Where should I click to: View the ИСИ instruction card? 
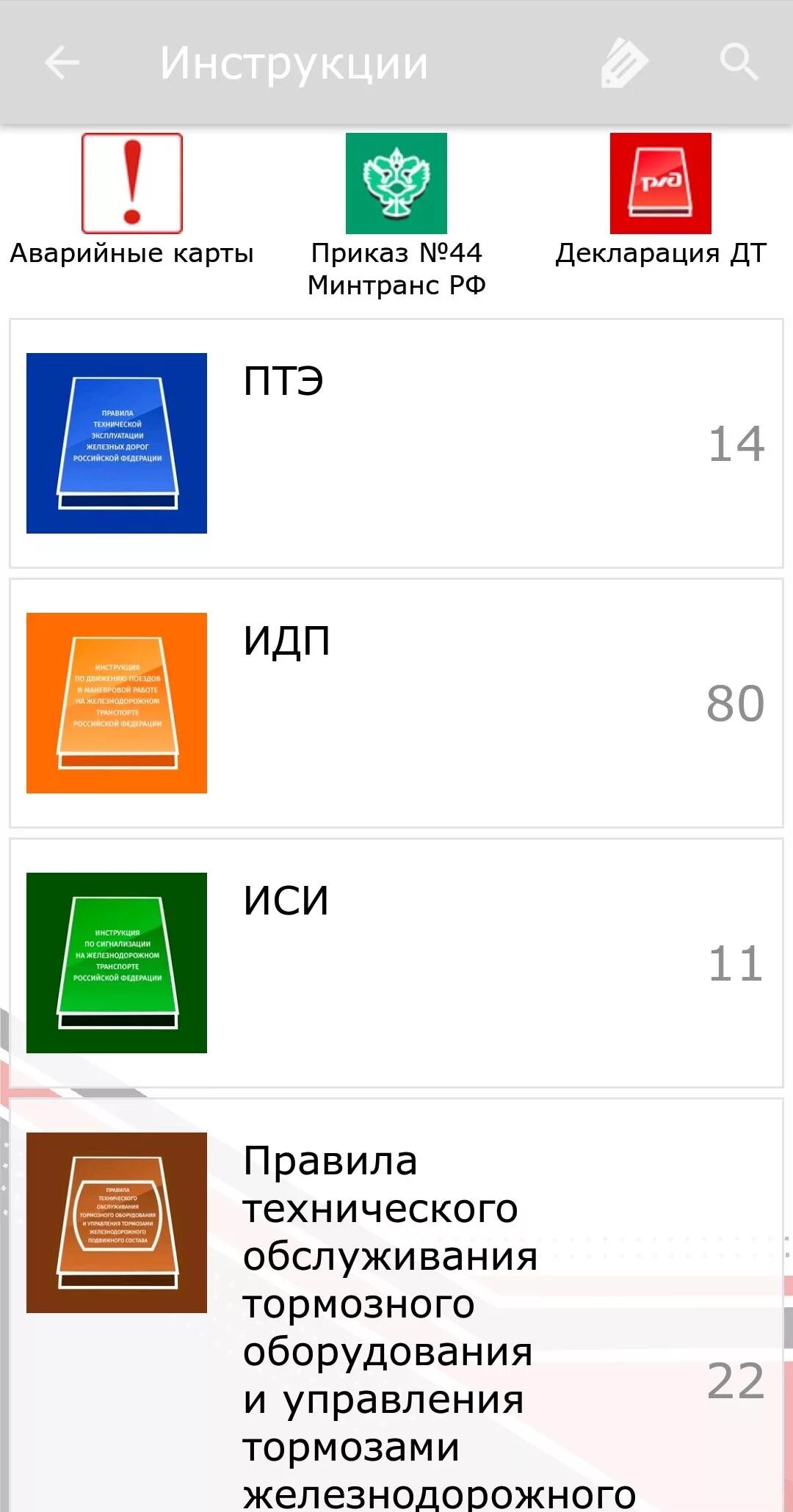click(x=396, y=963)
